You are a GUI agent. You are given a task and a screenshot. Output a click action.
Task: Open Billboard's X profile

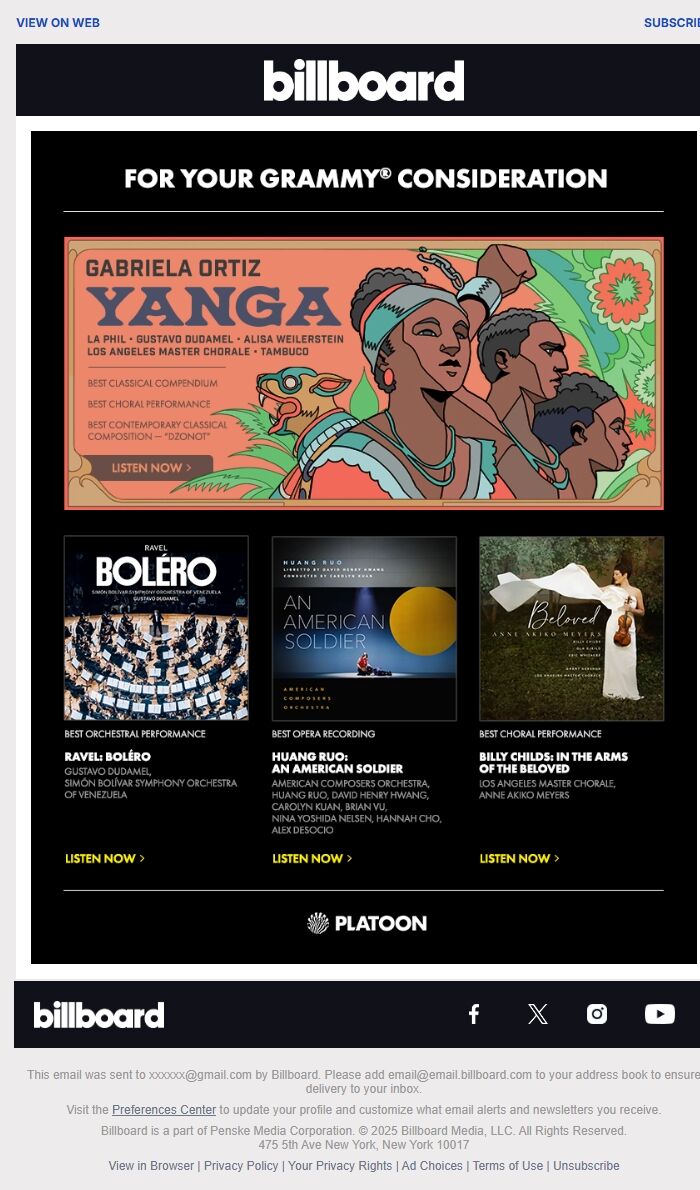point(538,1014)
